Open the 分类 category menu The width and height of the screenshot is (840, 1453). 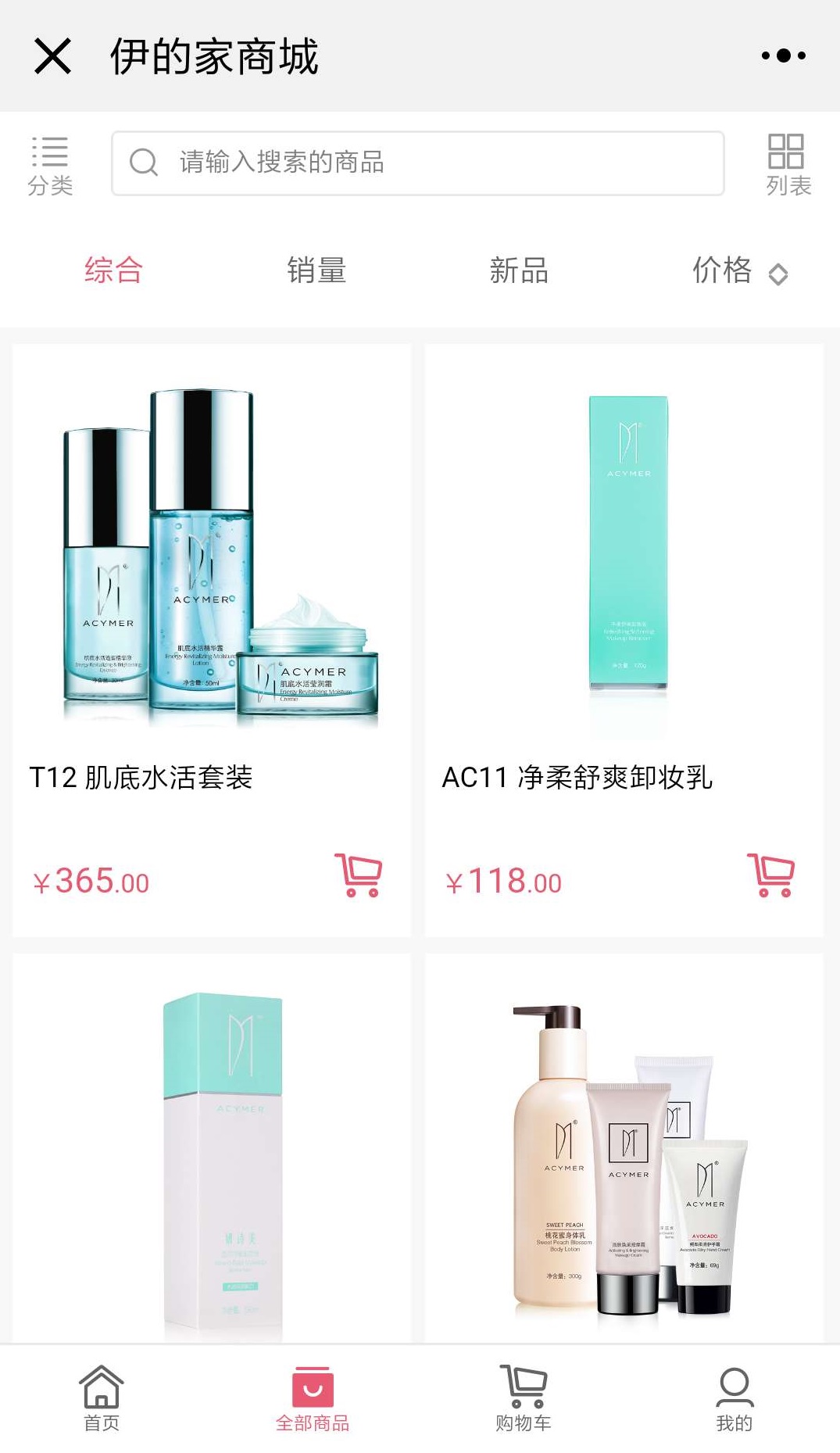pos(50,165)
